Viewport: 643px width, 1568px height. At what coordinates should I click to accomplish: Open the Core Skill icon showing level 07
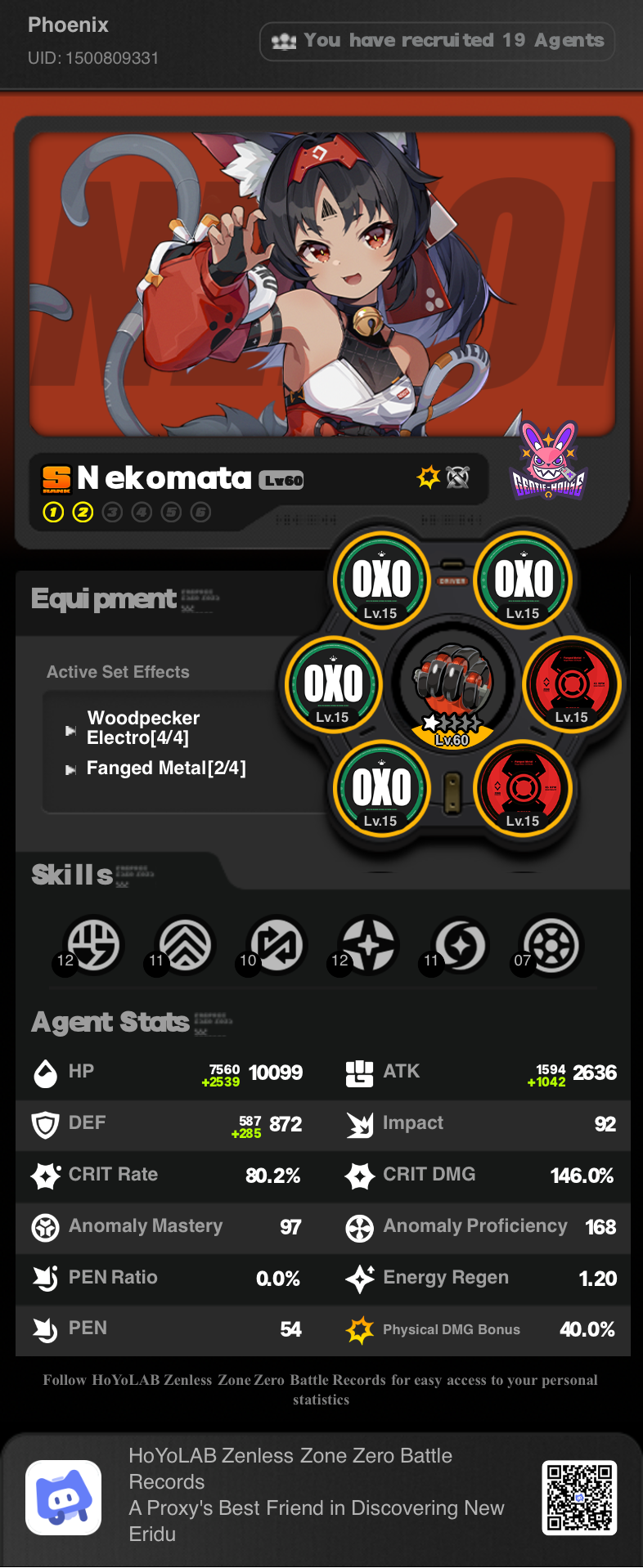click(x=550, y=946)
